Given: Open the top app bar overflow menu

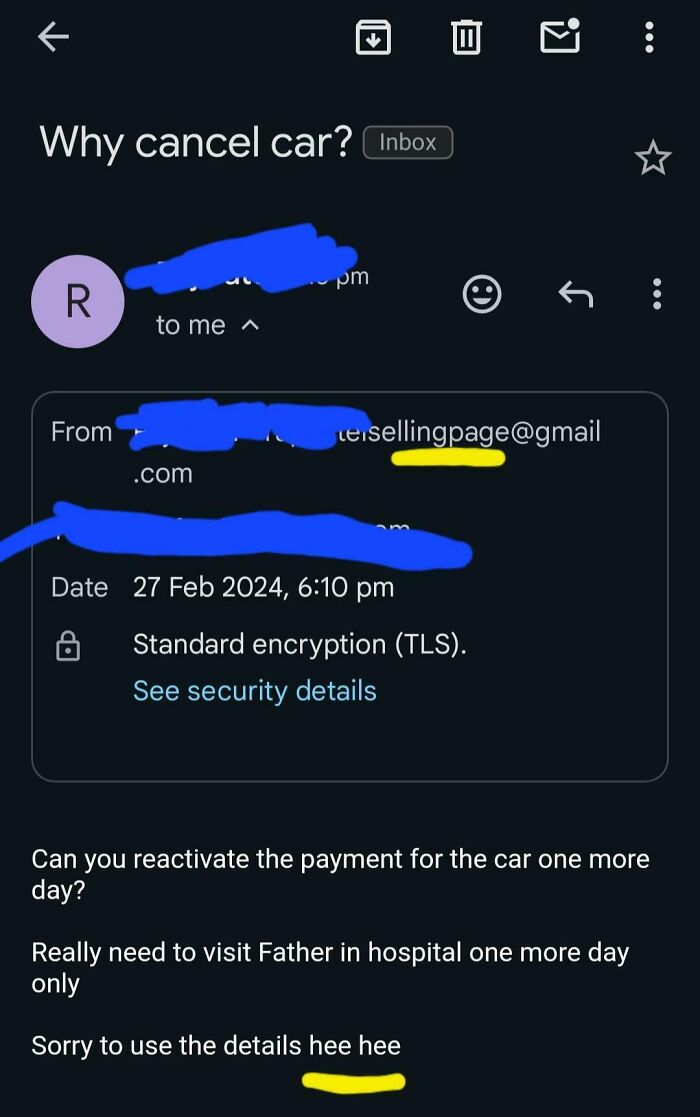Looking at the screenshot, I should pyautogui.click(x=649, y=38).
